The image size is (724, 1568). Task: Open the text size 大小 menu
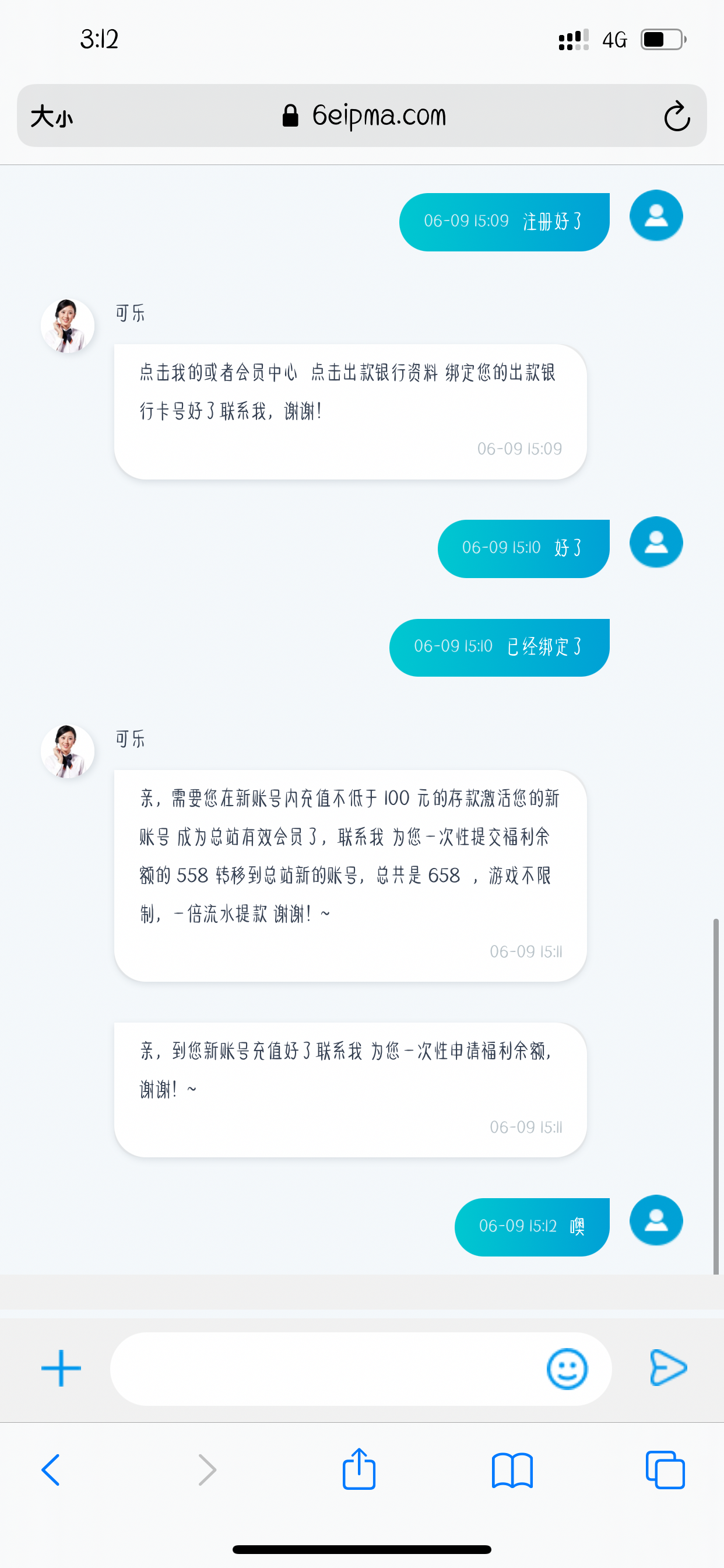click(52, 116)
